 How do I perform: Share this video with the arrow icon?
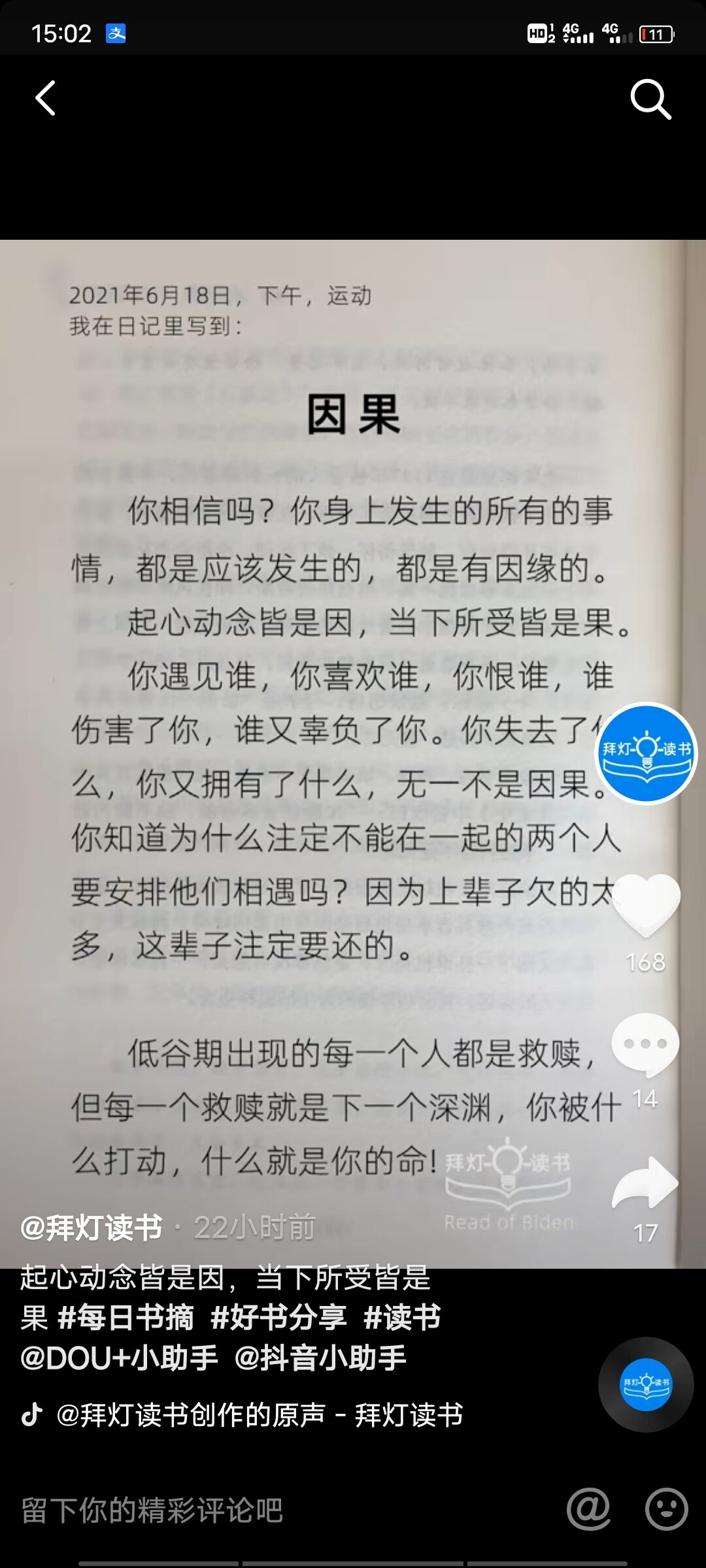click(645, 1183)
